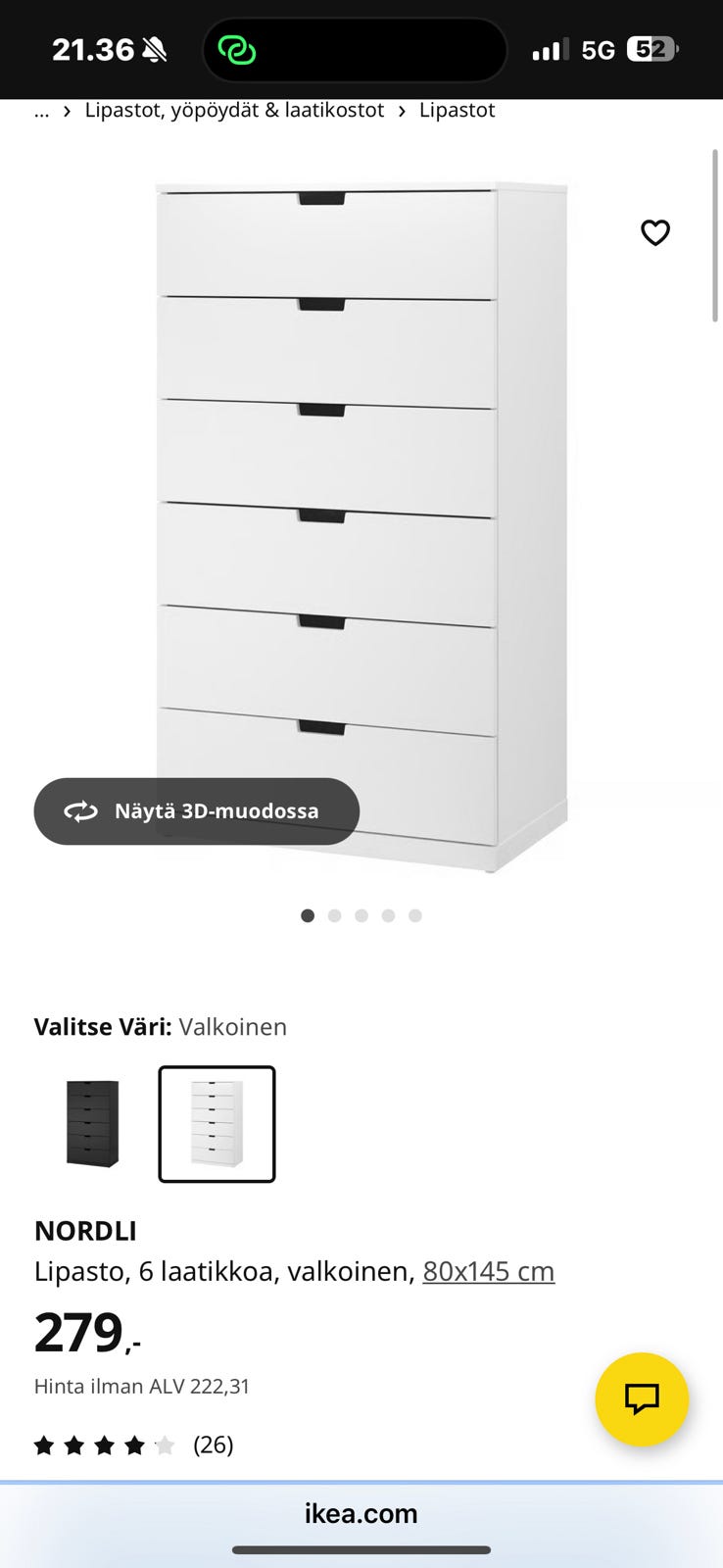Expand the breadcrumb ellipsis menu
Viewport: 723px width, 1568px height.
click(41, 111)
